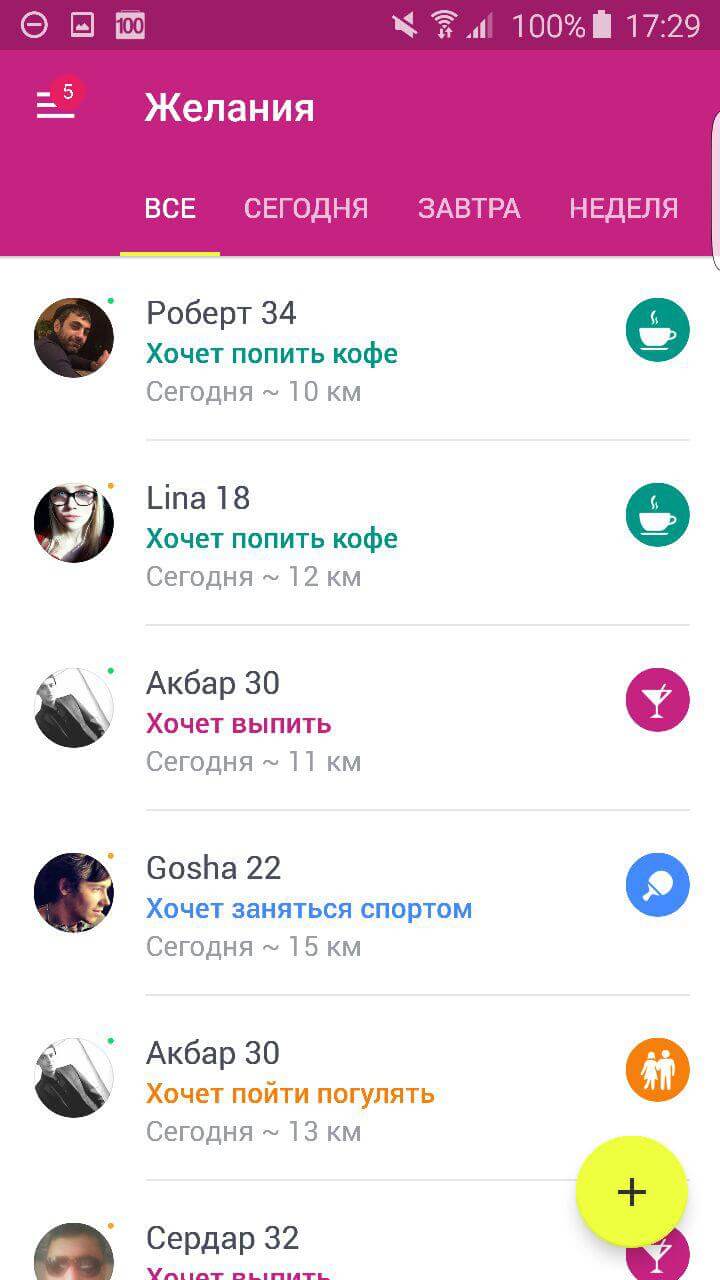This screenshot has height=1280, width=720.
Task: Select the pink cocktail icon next to Акбар
Action: click(x=657, y=699)
